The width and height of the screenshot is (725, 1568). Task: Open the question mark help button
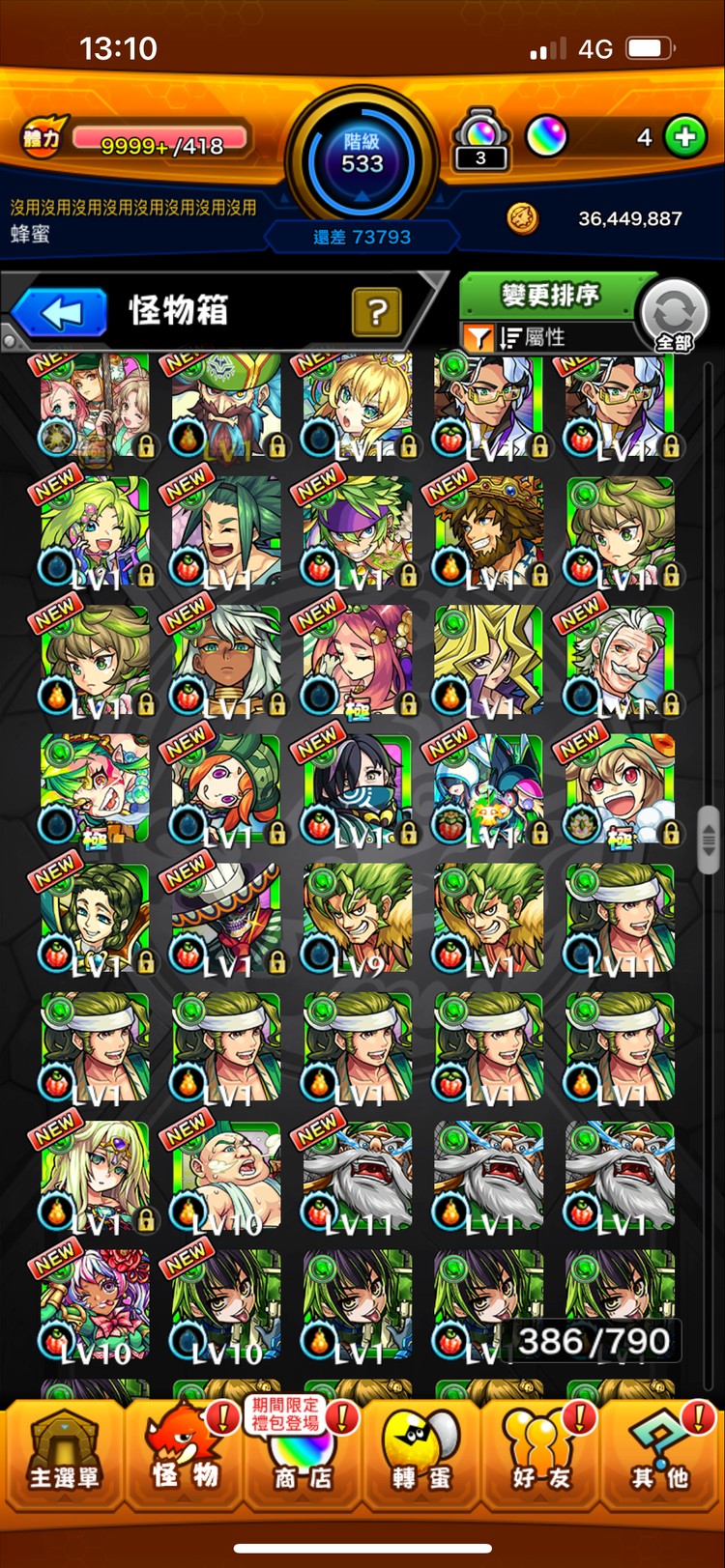point(377,312)
